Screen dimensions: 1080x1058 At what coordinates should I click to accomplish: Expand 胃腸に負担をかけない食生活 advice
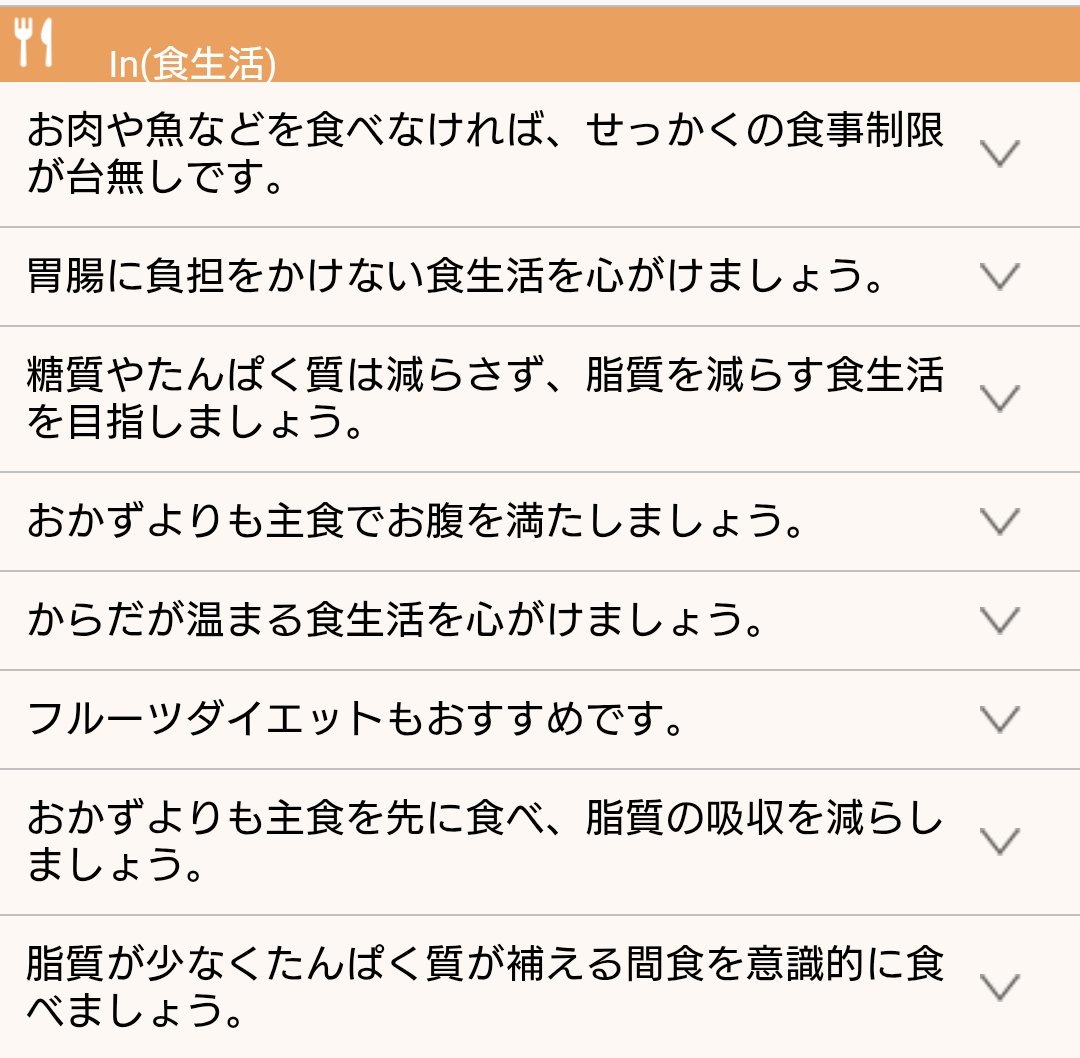pos(999,276)
